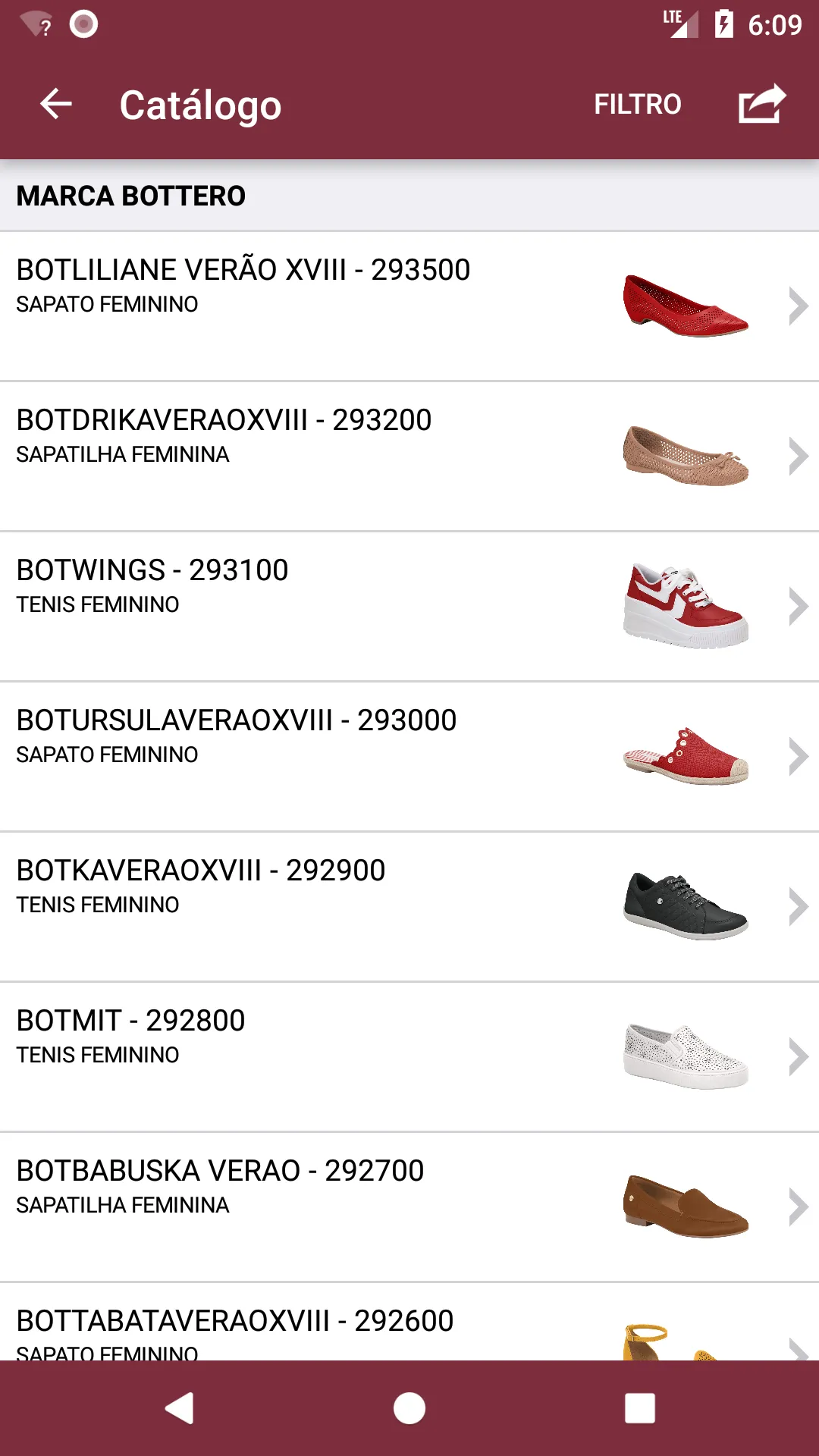Open BOTBABUSKA VERAO - 292700 row
The image size is (819, 1456).
pos(409,1207)
